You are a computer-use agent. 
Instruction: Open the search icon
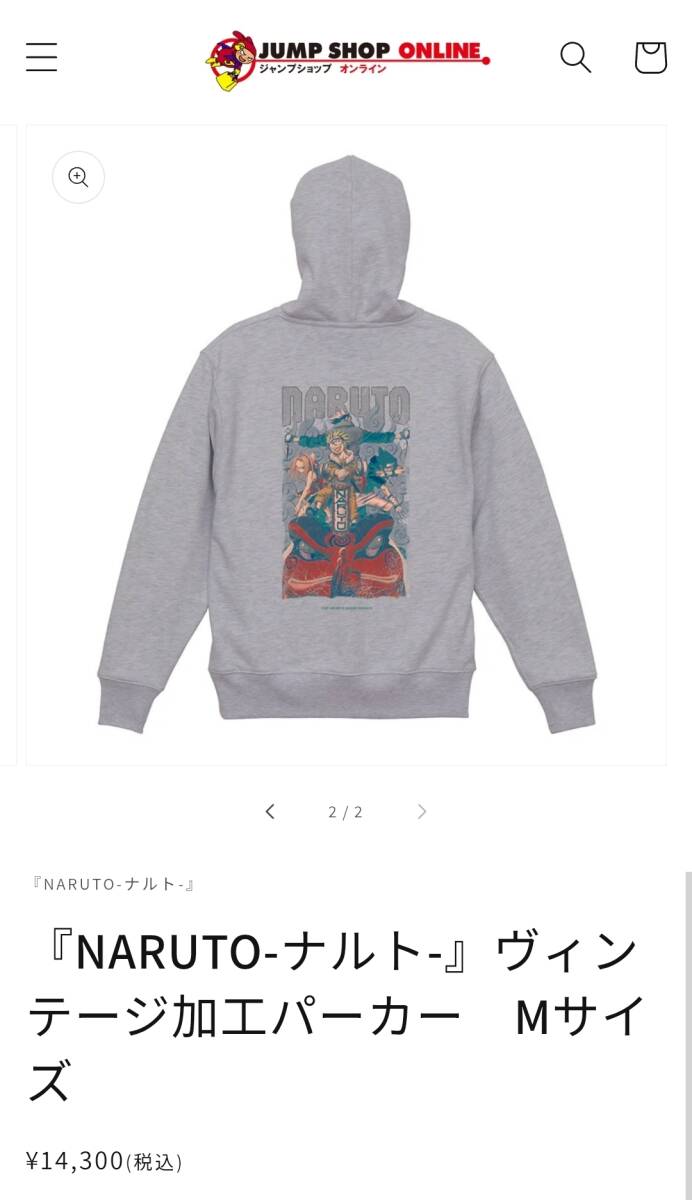575,57
